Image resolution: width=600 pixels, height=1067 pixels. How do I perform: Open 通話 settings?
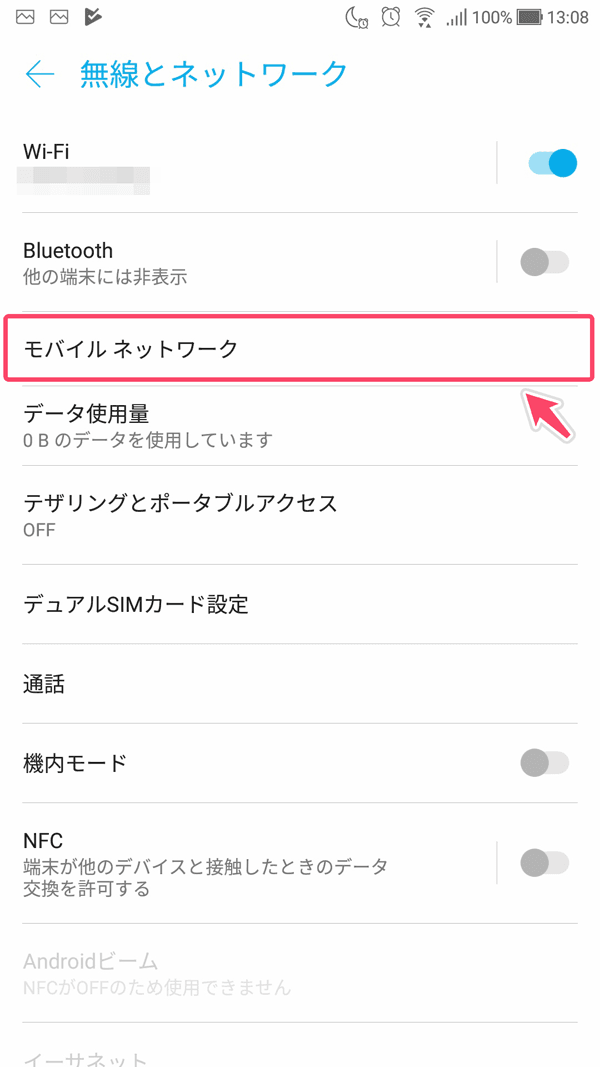point(300,684)
